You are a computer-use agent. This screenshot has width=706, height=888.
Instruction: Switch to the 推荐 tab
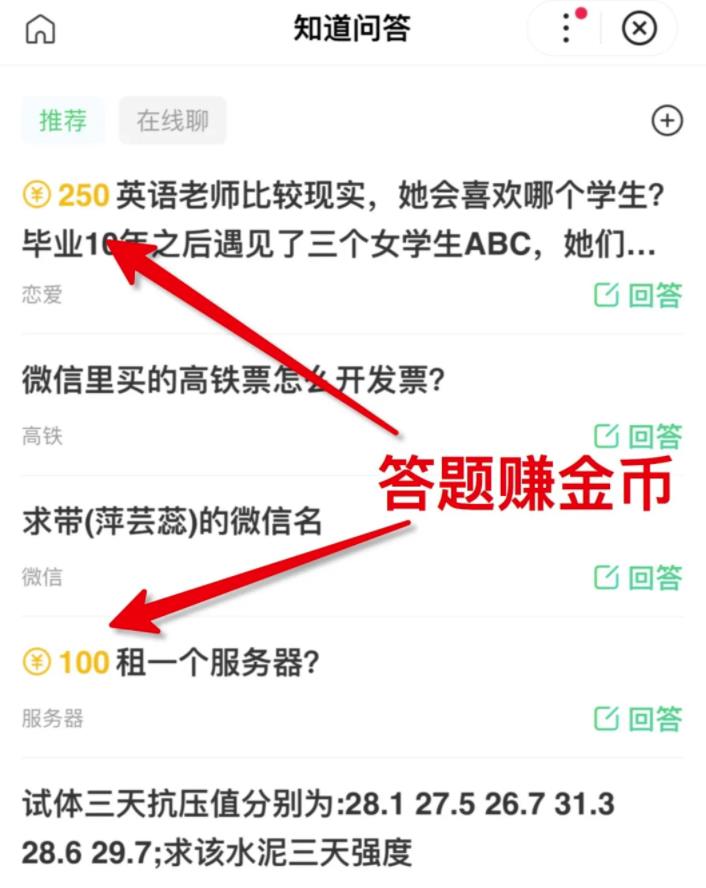63,121
